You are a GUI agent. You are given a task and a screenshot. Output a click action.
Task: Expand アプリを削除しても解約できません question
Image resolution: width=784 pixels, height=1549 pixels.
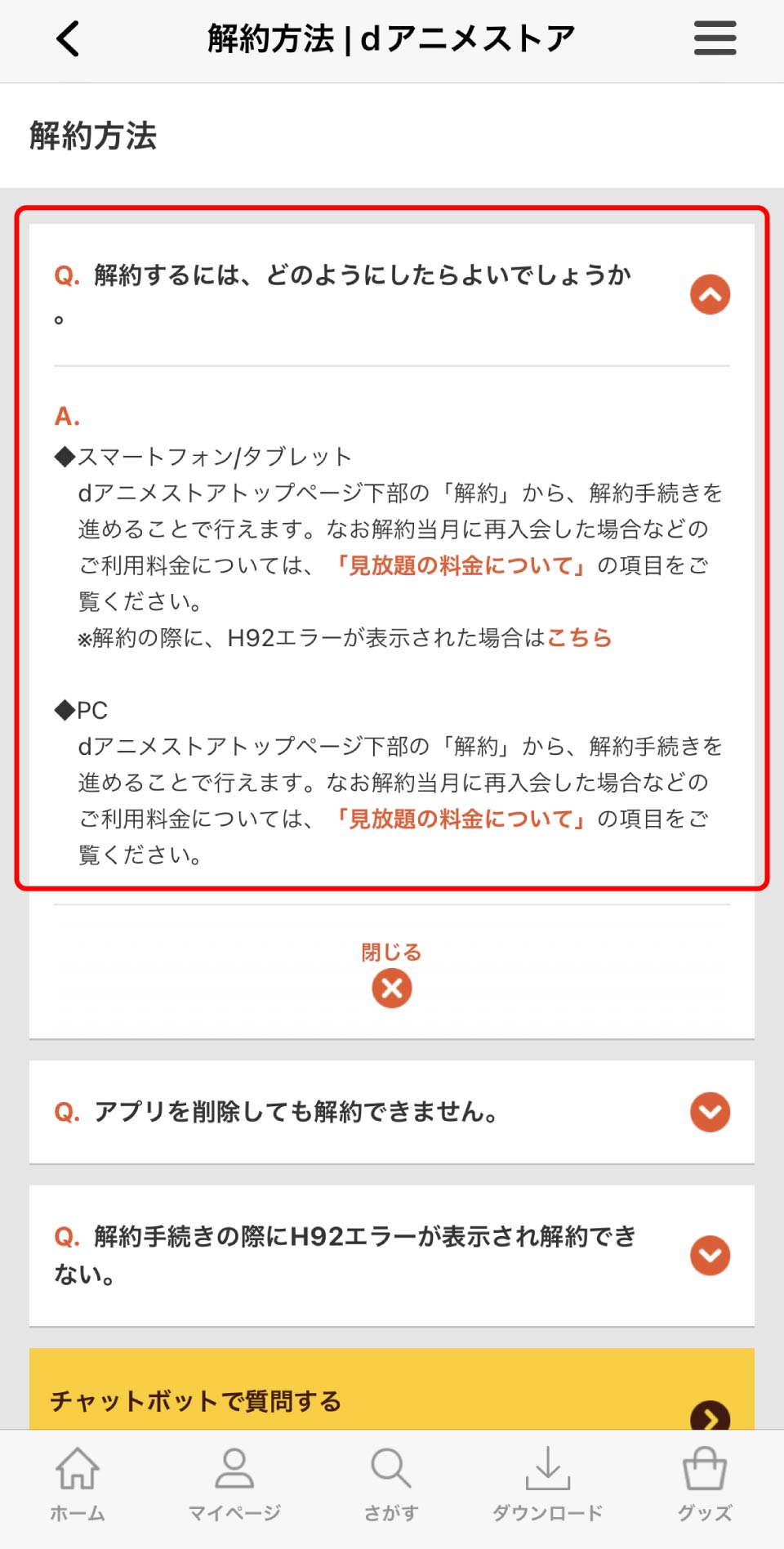pyautogui.click(x=710, y=1112)
